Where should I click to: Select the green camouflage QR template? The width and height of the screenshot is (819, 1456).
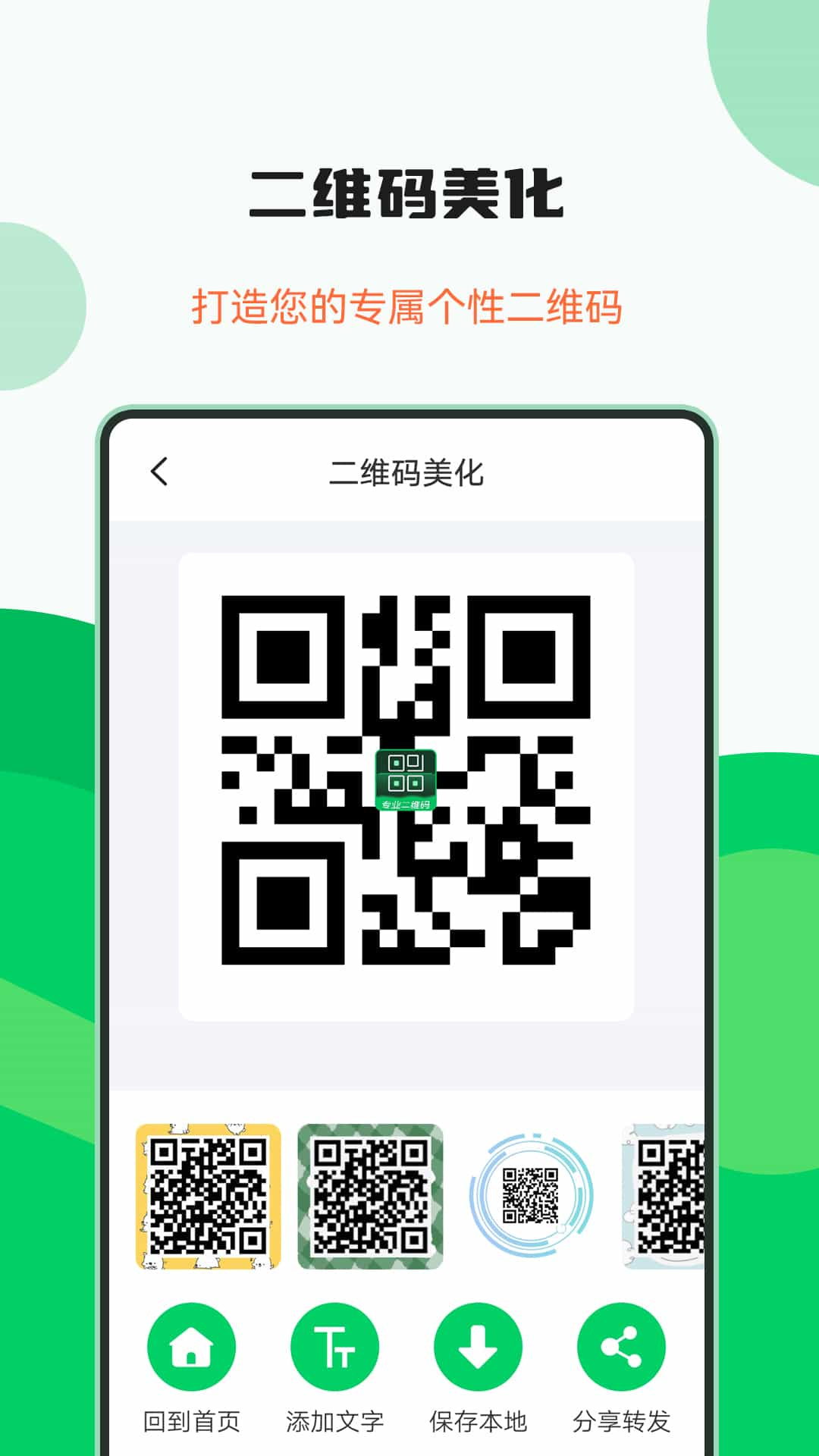click(369, 1193)
